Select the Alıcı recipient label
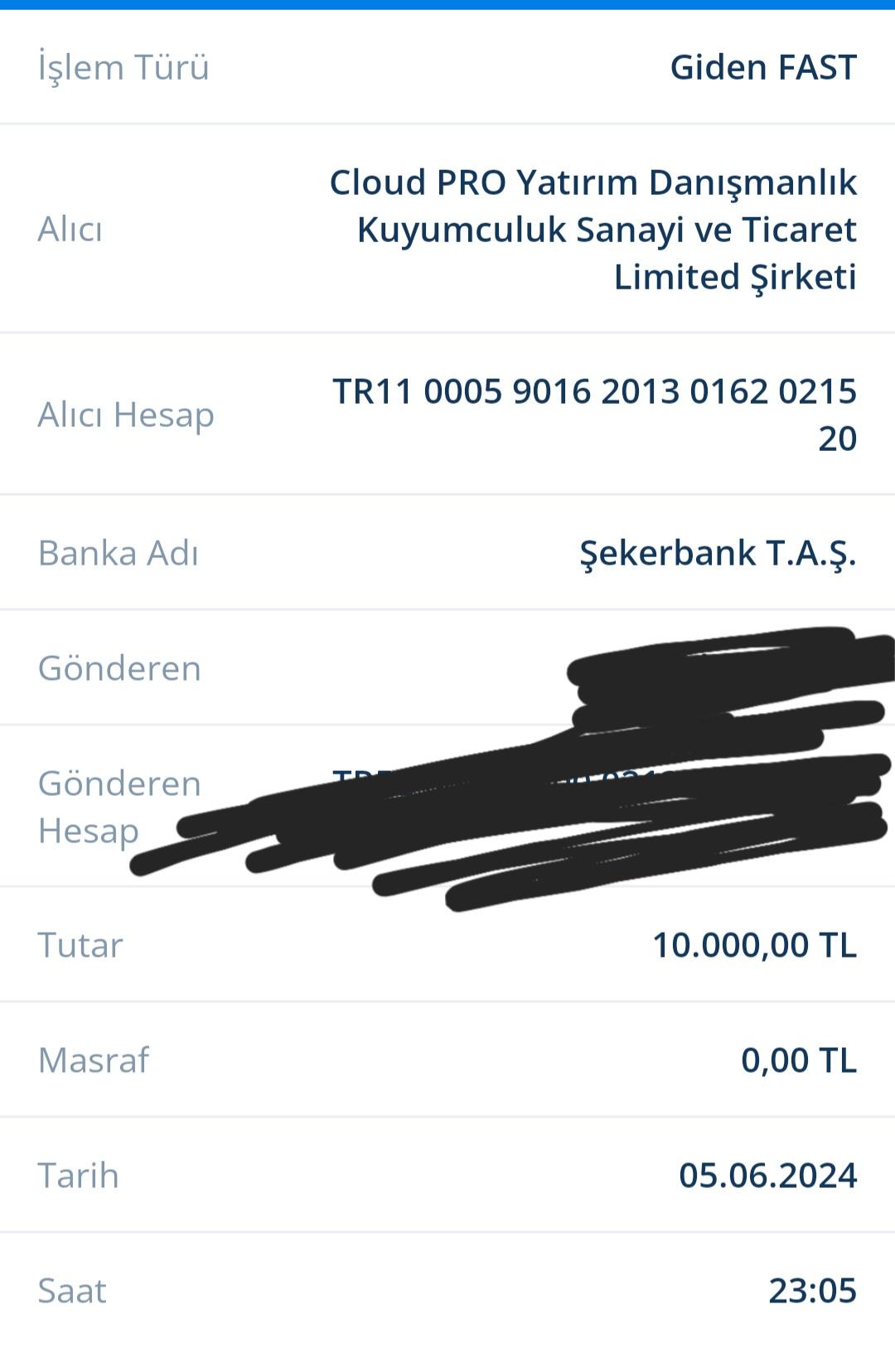Viewport: 895px width, 1372px height. [x=71, y=230]
